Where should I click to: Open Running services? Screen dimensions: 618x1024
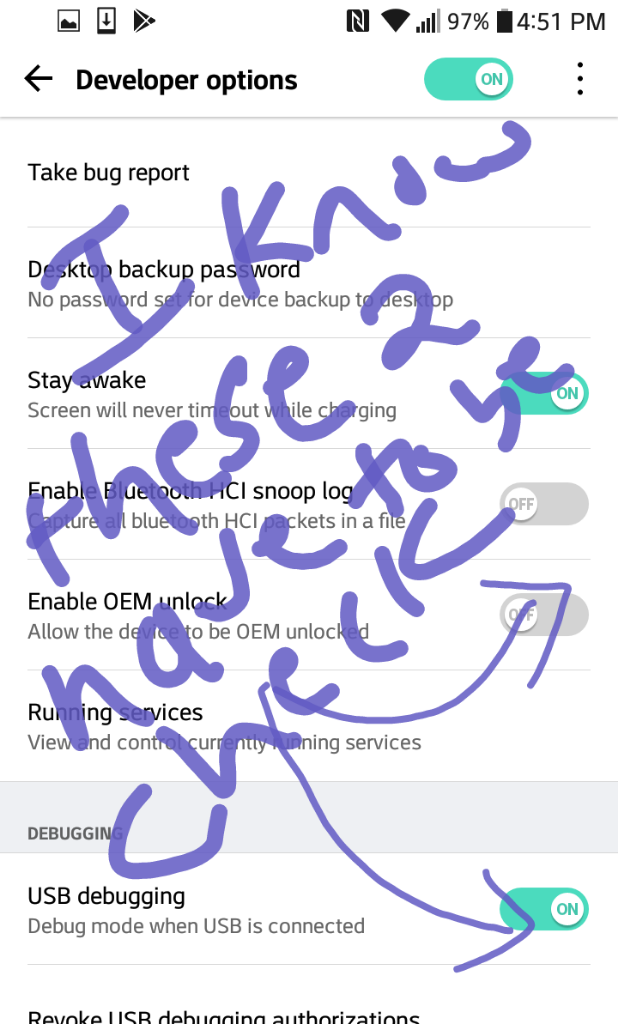(115, 726)
